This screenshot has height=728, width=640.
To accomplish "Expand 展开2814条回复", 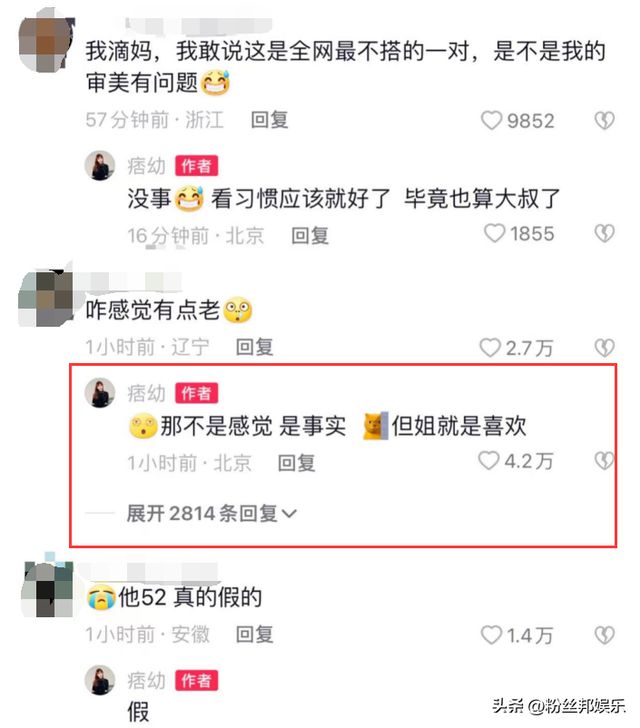I will (x=212, y=513).
